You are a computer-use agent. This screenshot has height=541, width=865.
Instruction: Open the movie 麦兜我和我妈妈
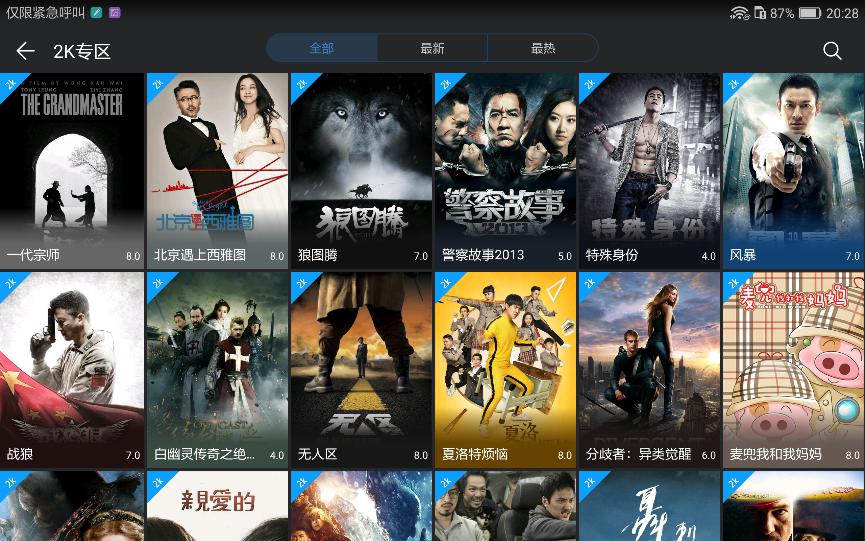[x=793, y=369]
